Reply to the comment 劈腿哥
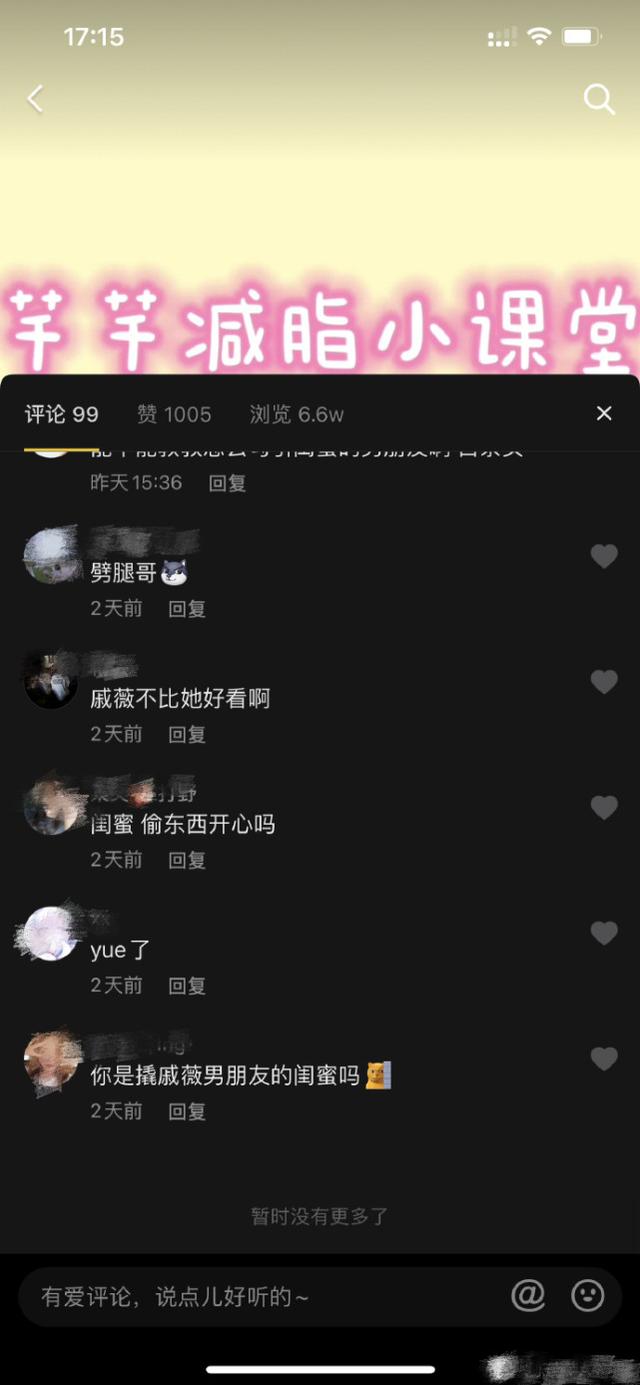 point(187,608)
